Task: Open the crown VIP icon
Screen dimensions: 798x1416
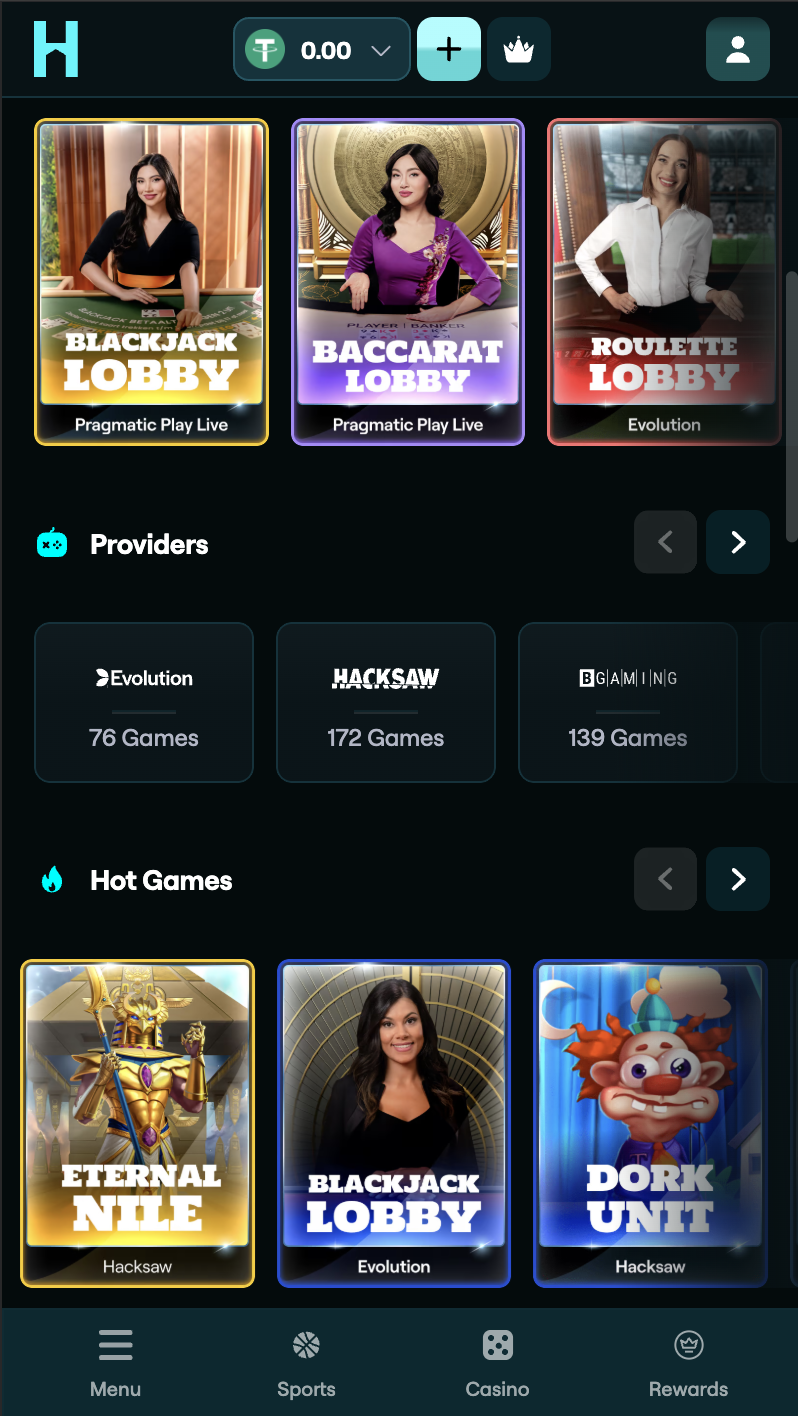Action: click(x=519, y=49)
